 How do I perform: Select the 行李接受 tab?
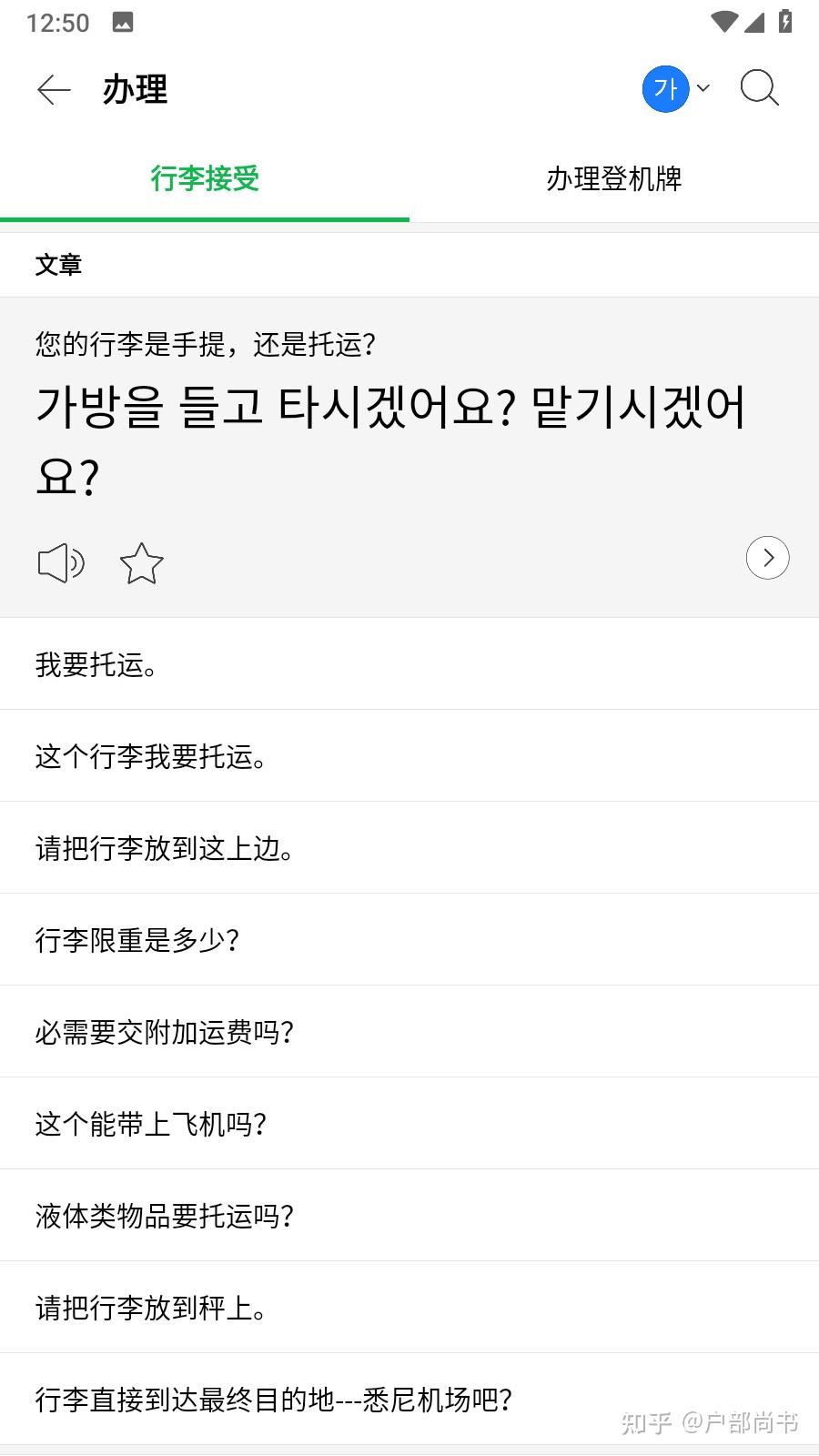pos(205,178)
